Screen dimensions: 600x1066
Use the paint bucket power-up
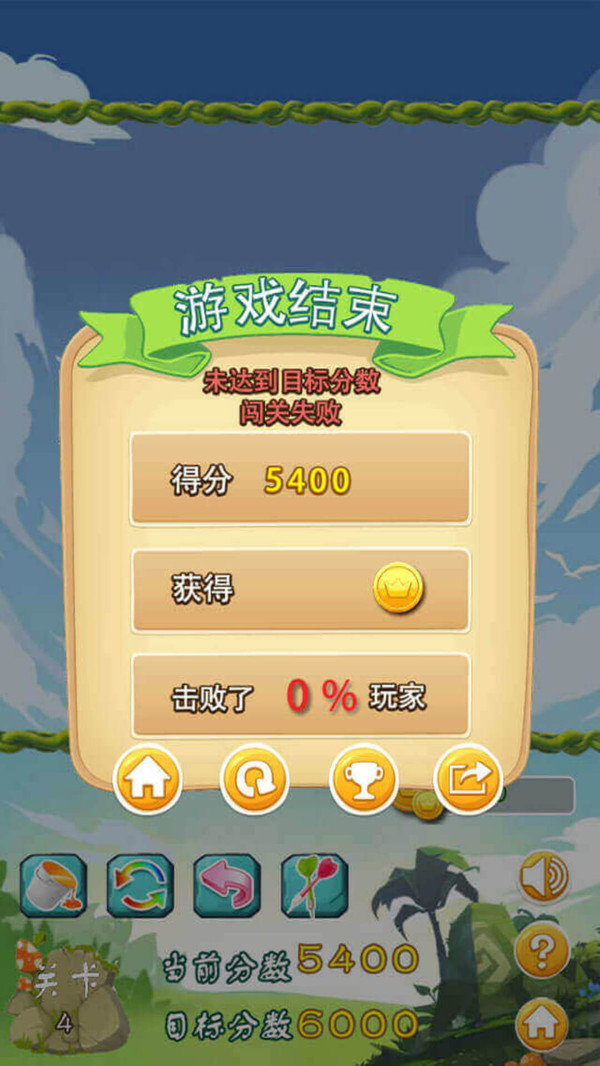[53, 885]
